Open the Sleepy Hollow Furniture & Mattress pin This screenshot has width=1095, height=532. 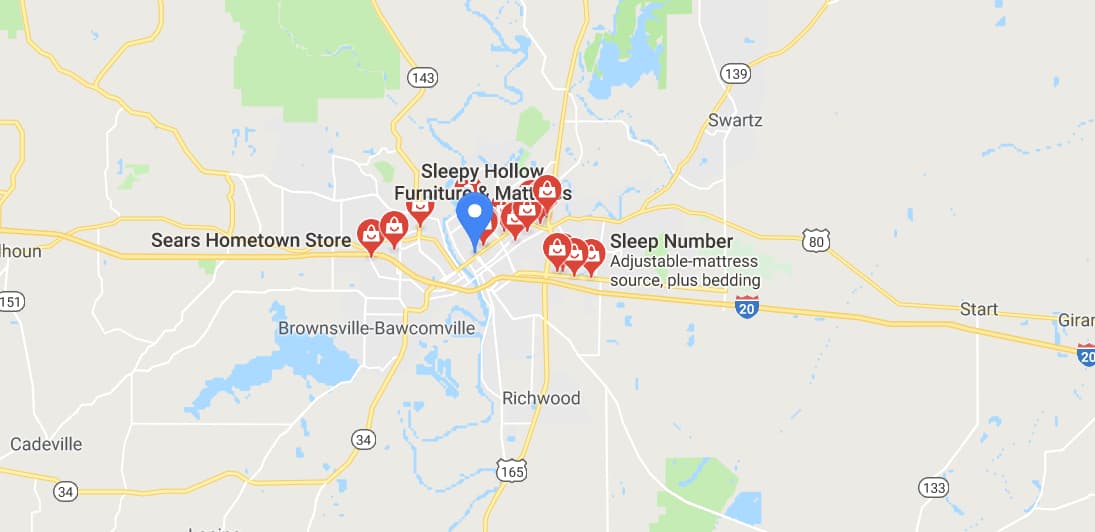(547, 190)
